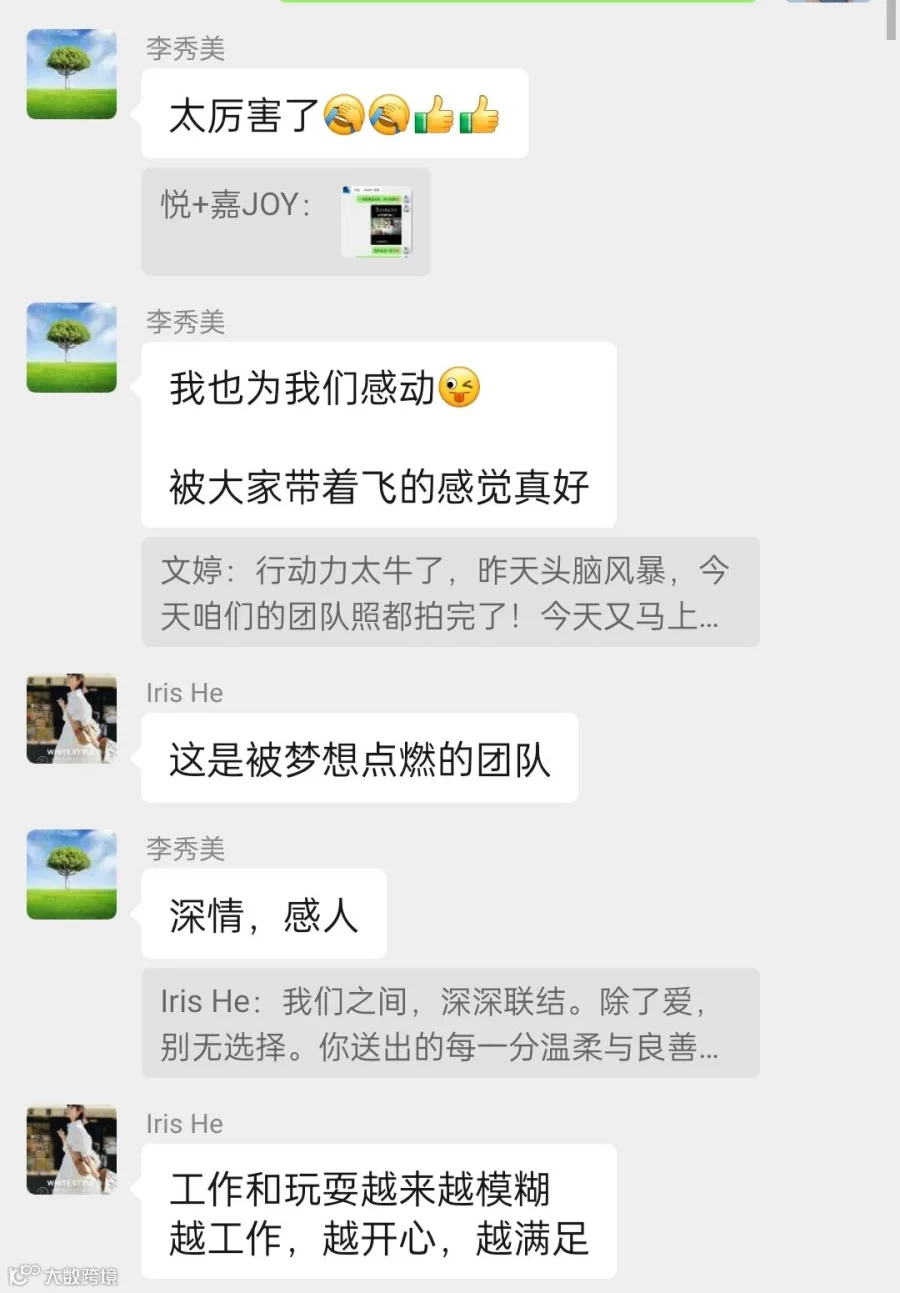This screenshot has width=900, height=1293.
Task: Tap 李秀美's avatar next to "我也为我们感动"
Action: (x=71, y=347)
